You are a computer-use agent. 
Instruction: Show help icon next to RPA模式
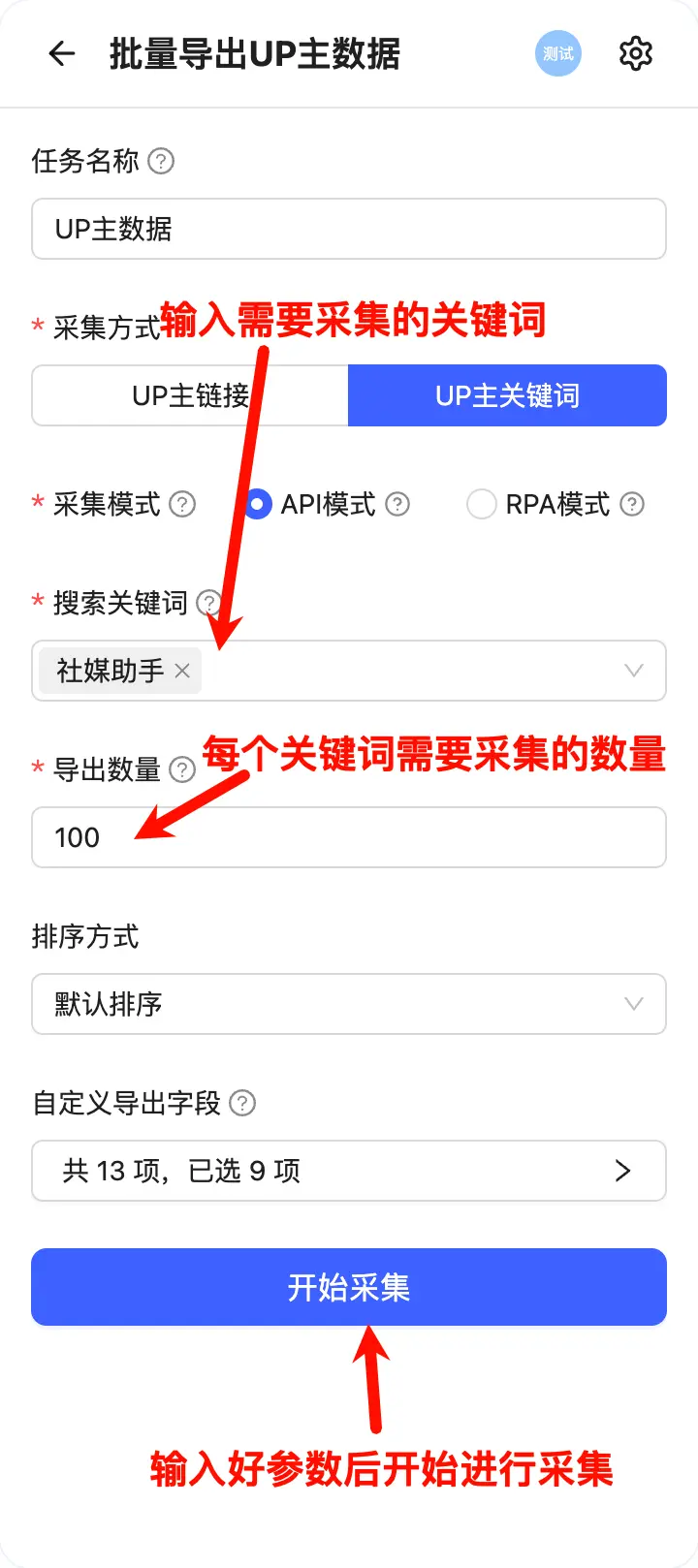tap(632, 504)
